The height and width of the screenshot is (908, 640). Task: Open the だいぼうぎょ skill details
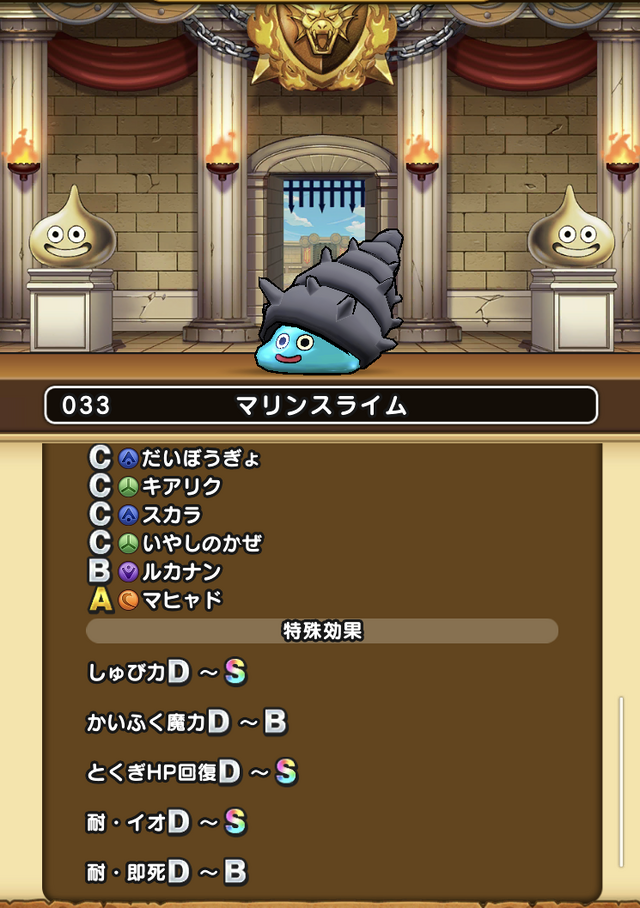point(200,458)
